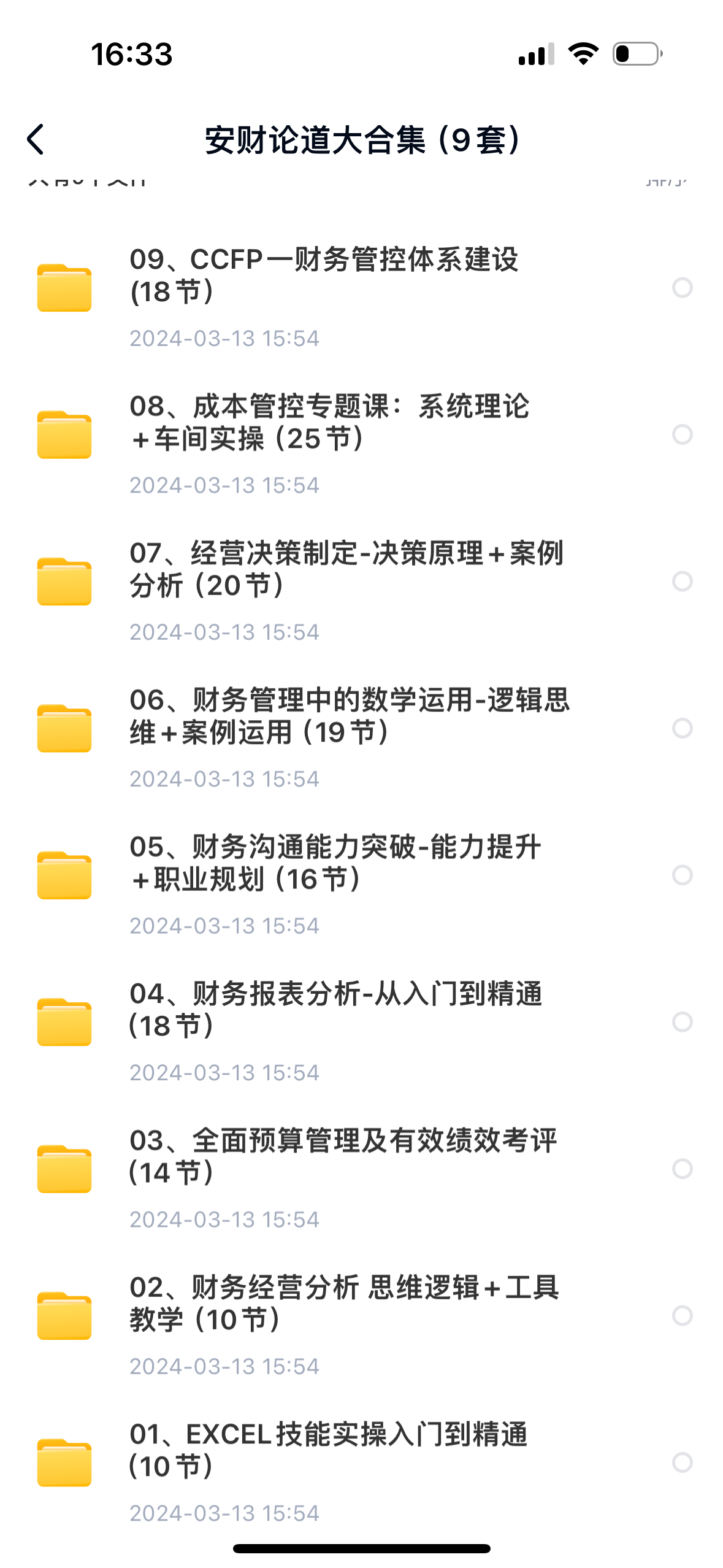This screenshot has height=1568, width=723.
Task: Open folder 08、成本管控专题课
Action: coord(329,422)
